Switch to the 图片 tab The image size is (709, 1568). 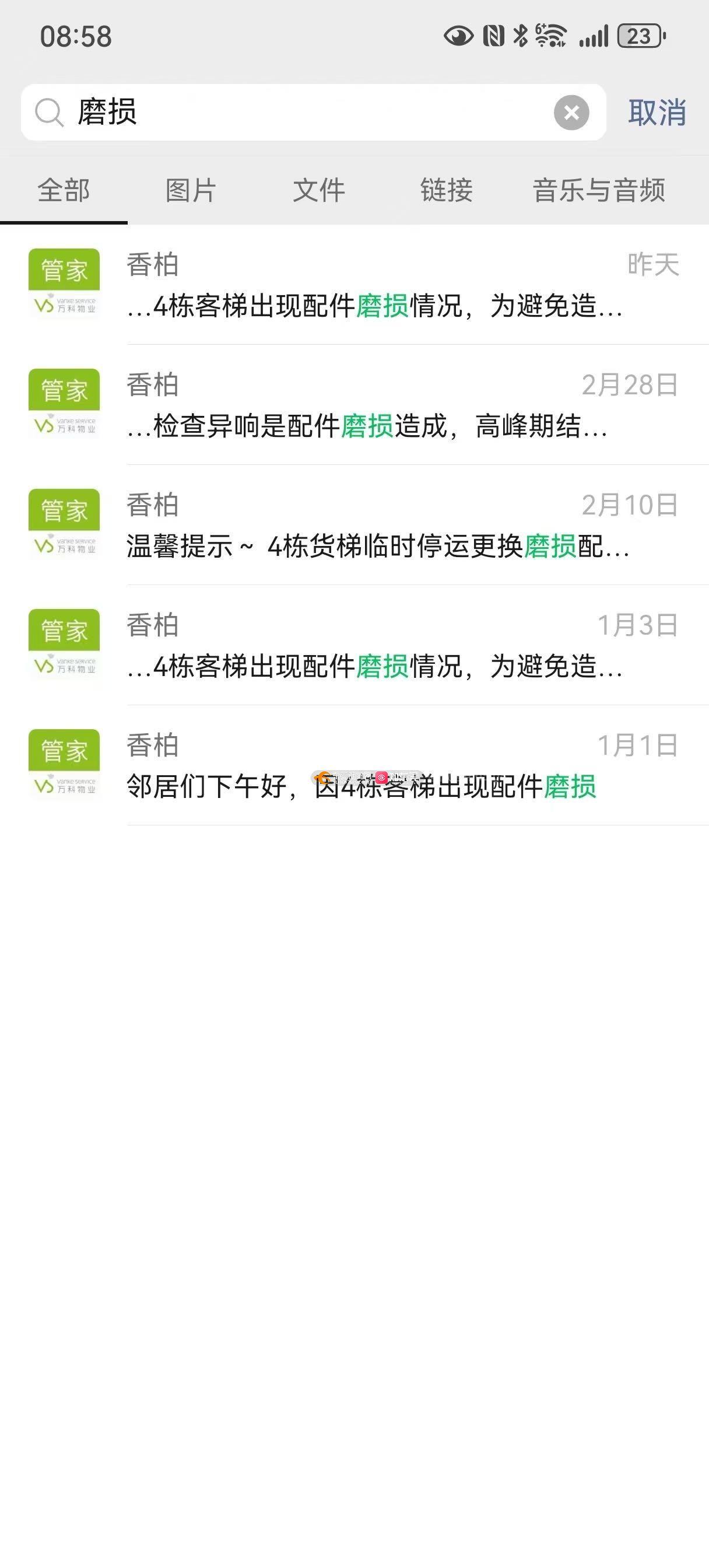(191, 191)
